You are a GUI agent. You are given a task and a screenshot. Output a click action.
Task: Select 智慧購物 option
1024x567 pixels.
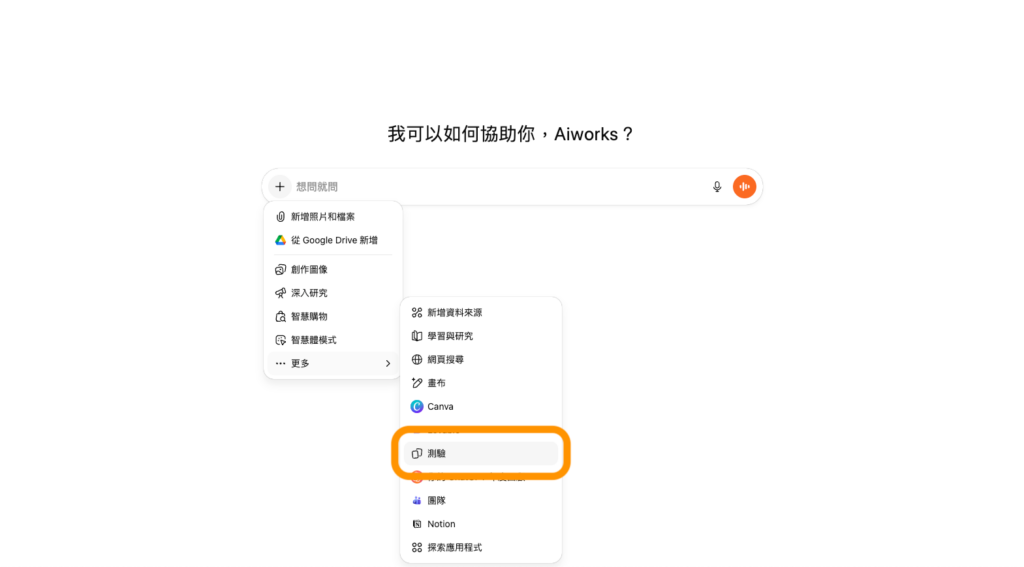309,316
